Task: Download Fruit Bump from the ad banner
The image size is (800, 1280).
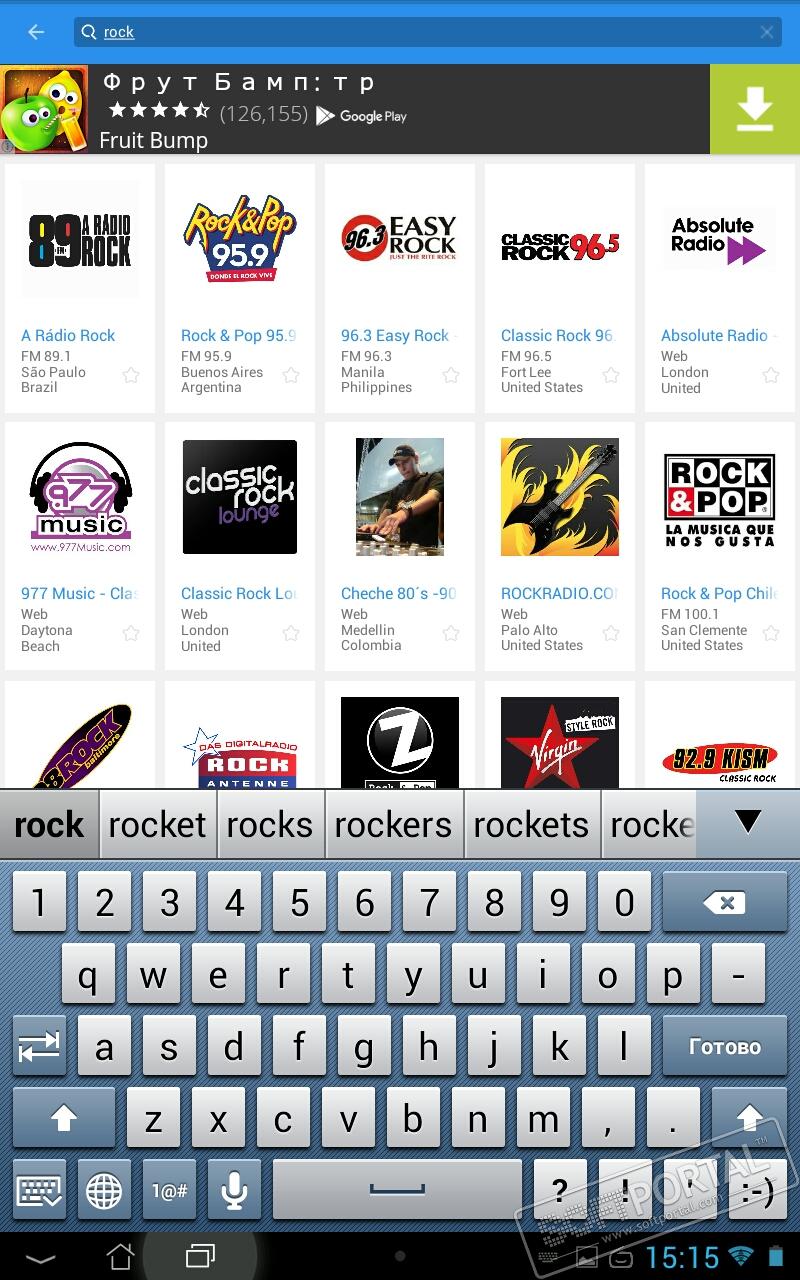Action: (x=754, y=109)
